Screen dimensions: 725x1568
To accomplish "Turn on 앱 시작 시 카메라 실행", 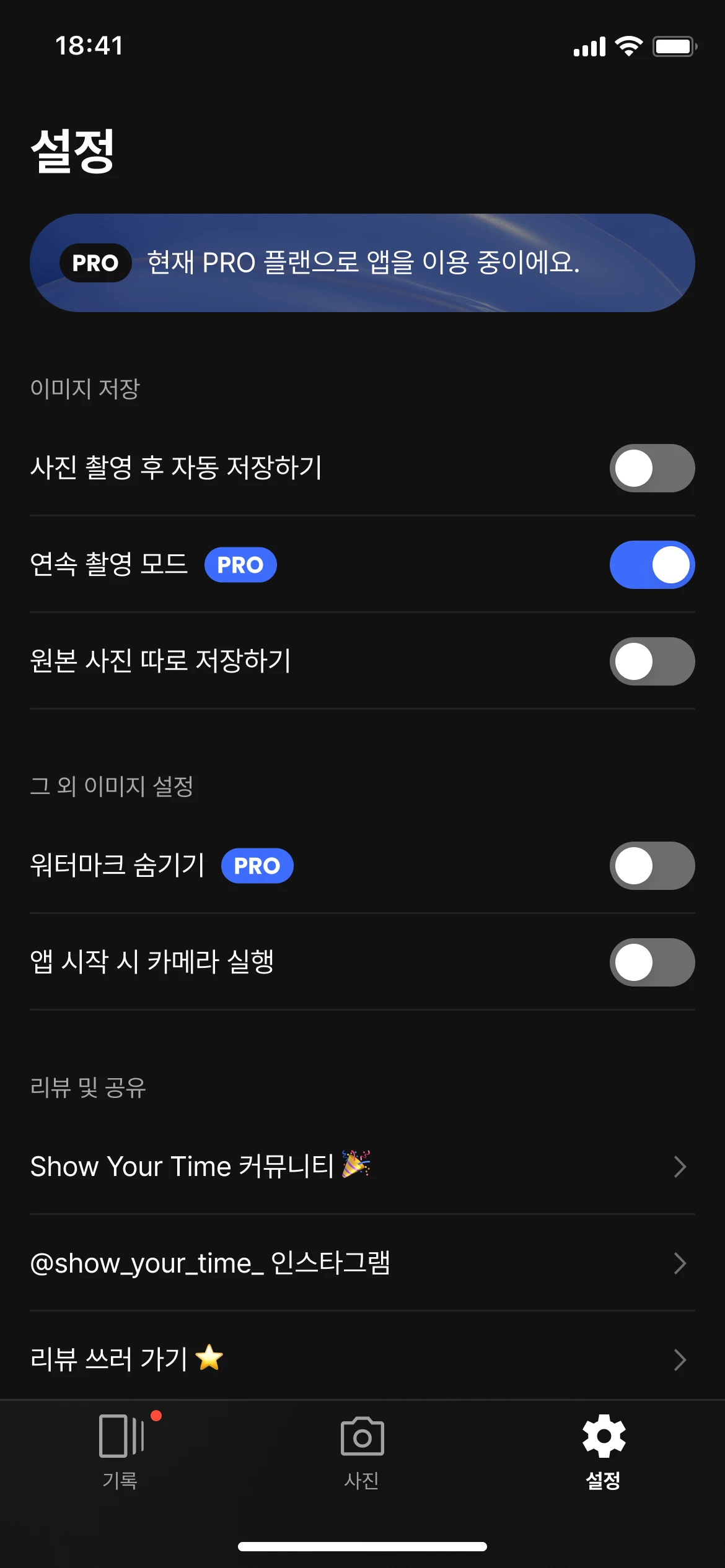I will click(x=652, y=962).
